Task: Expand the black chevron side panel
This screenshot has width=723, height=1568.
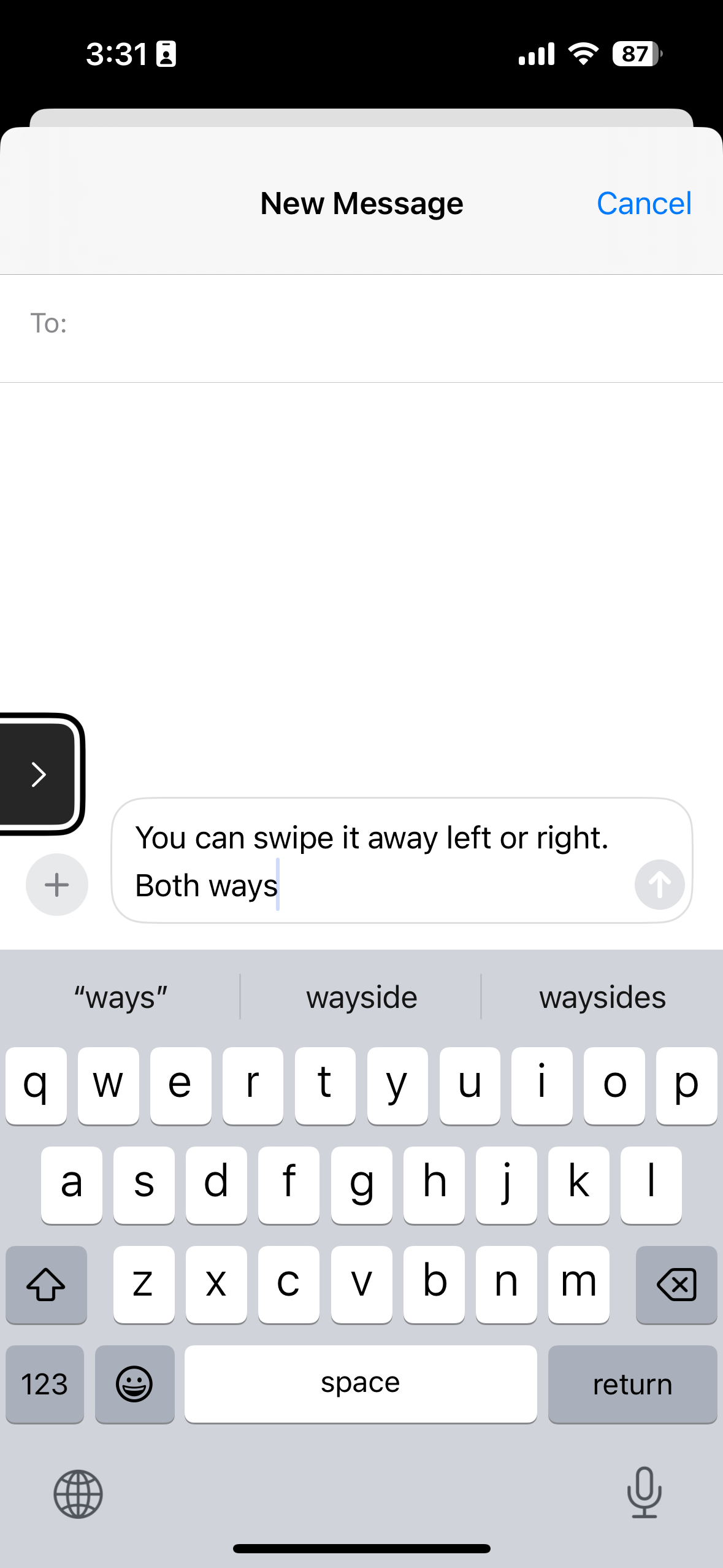Action: (x=38, y=774)
